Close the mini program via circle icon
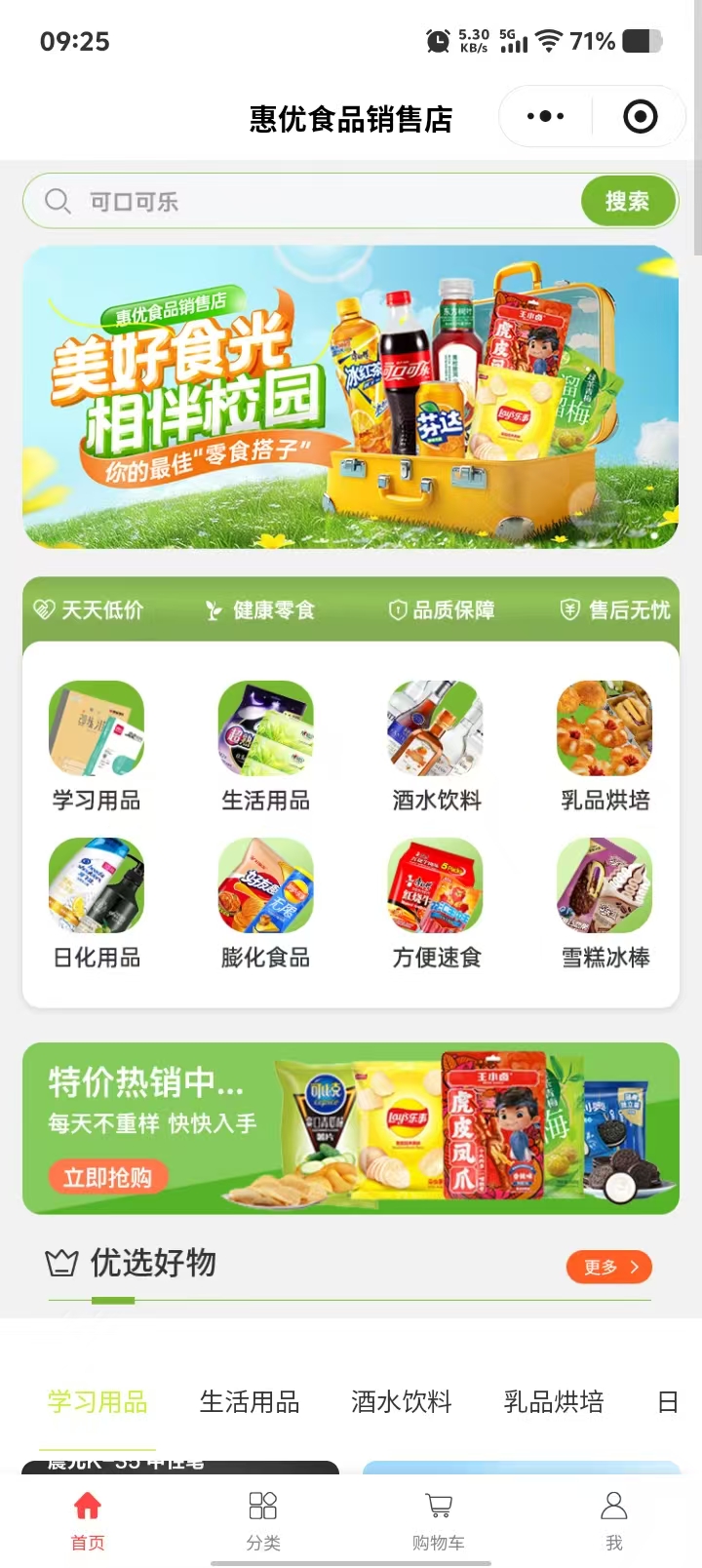702x1568 pixels. [640, 117]
